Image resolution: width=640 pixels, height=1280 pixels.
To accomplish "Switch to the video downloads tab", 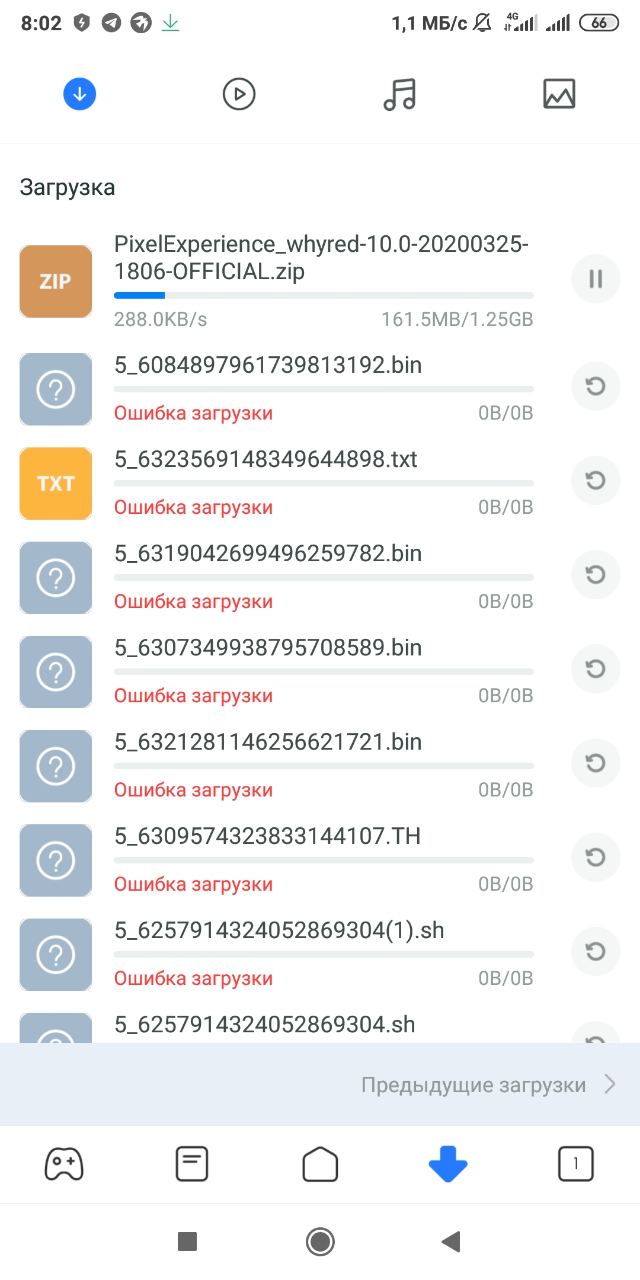I will (x=239, y=94).
